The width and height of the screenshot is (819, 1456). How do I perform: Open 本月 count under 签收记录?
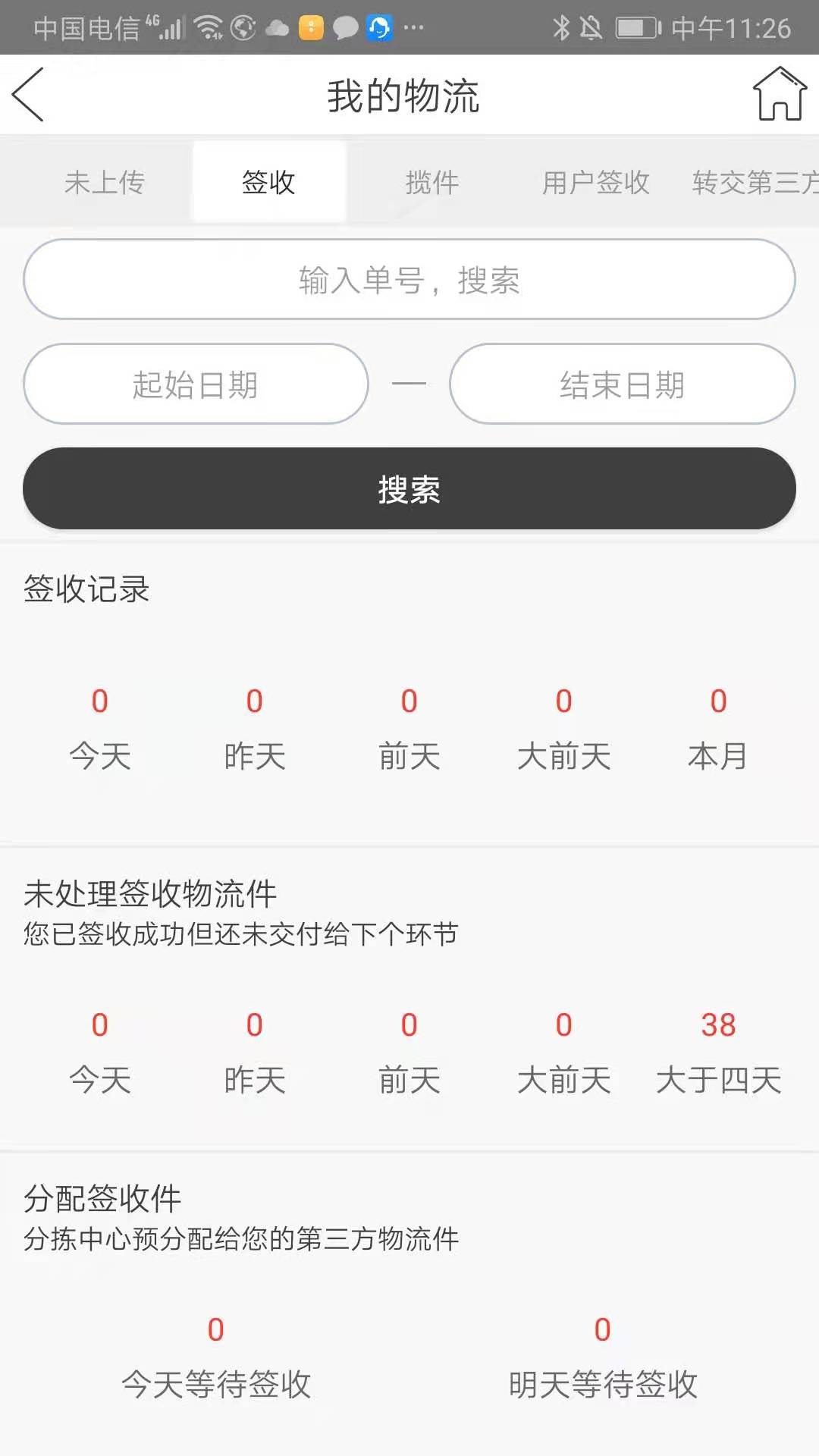[x=718, y=728]
